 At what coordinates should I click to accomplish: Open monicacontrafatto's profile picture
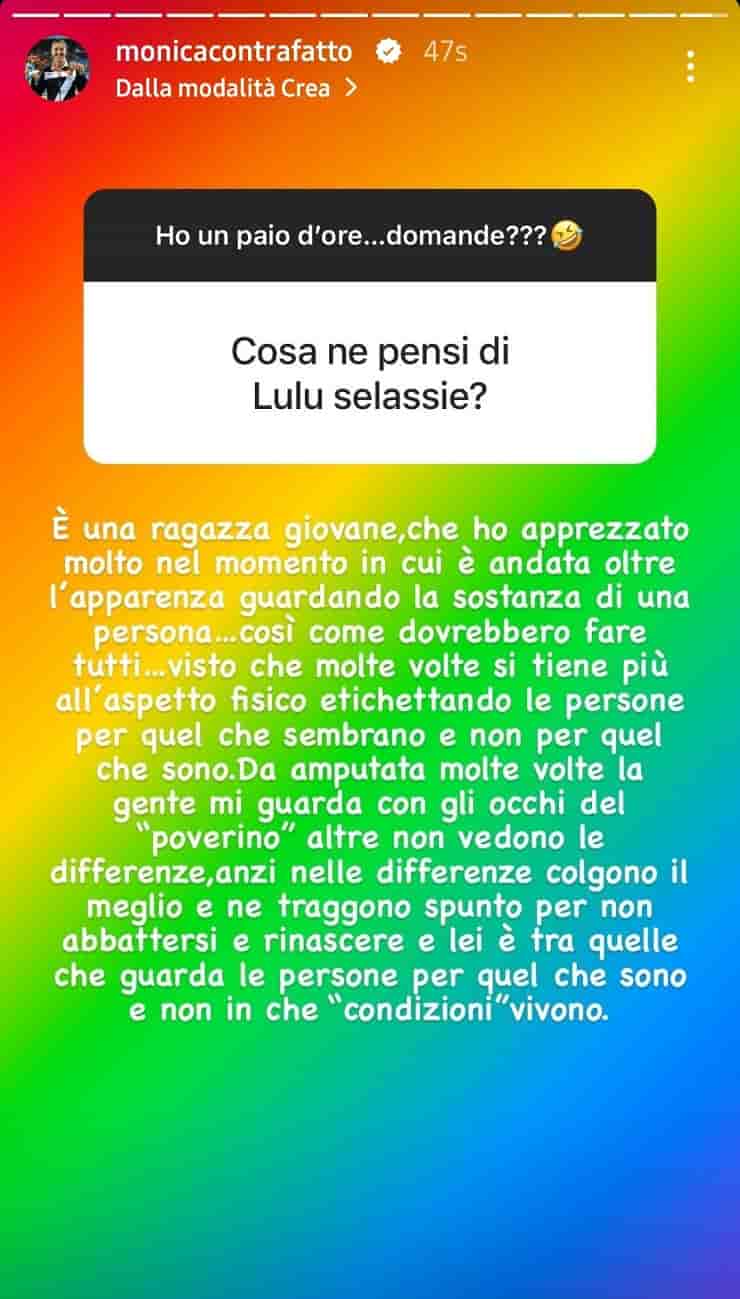click(57, 69)
